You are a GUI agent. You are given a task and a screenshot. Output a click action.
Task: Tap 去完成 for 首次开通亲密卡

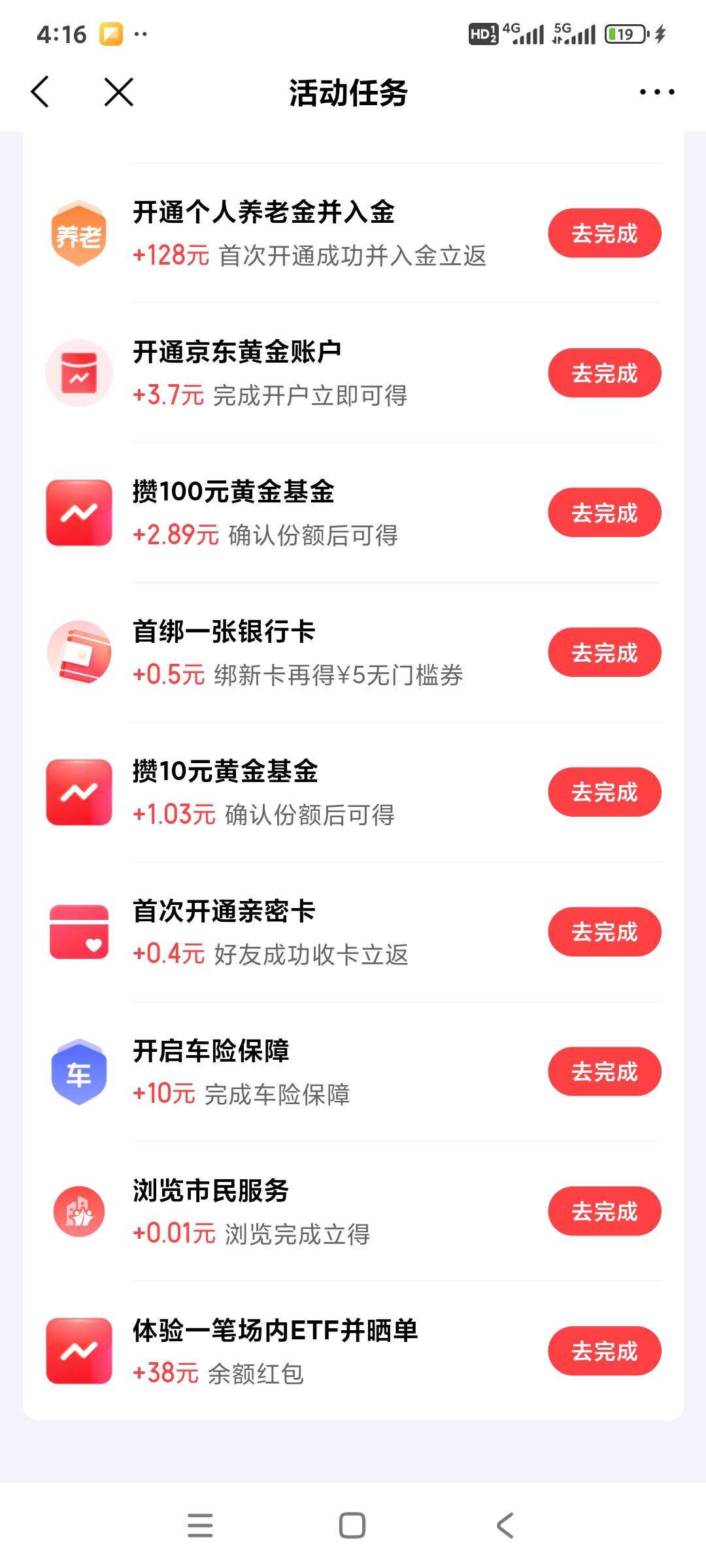tap(604, 932)
